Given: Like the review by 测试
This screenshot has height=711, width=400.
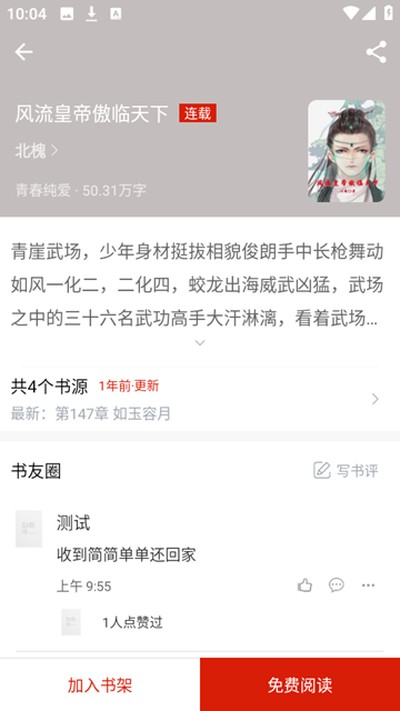Looking at the screenshot, I should point(305,585).
